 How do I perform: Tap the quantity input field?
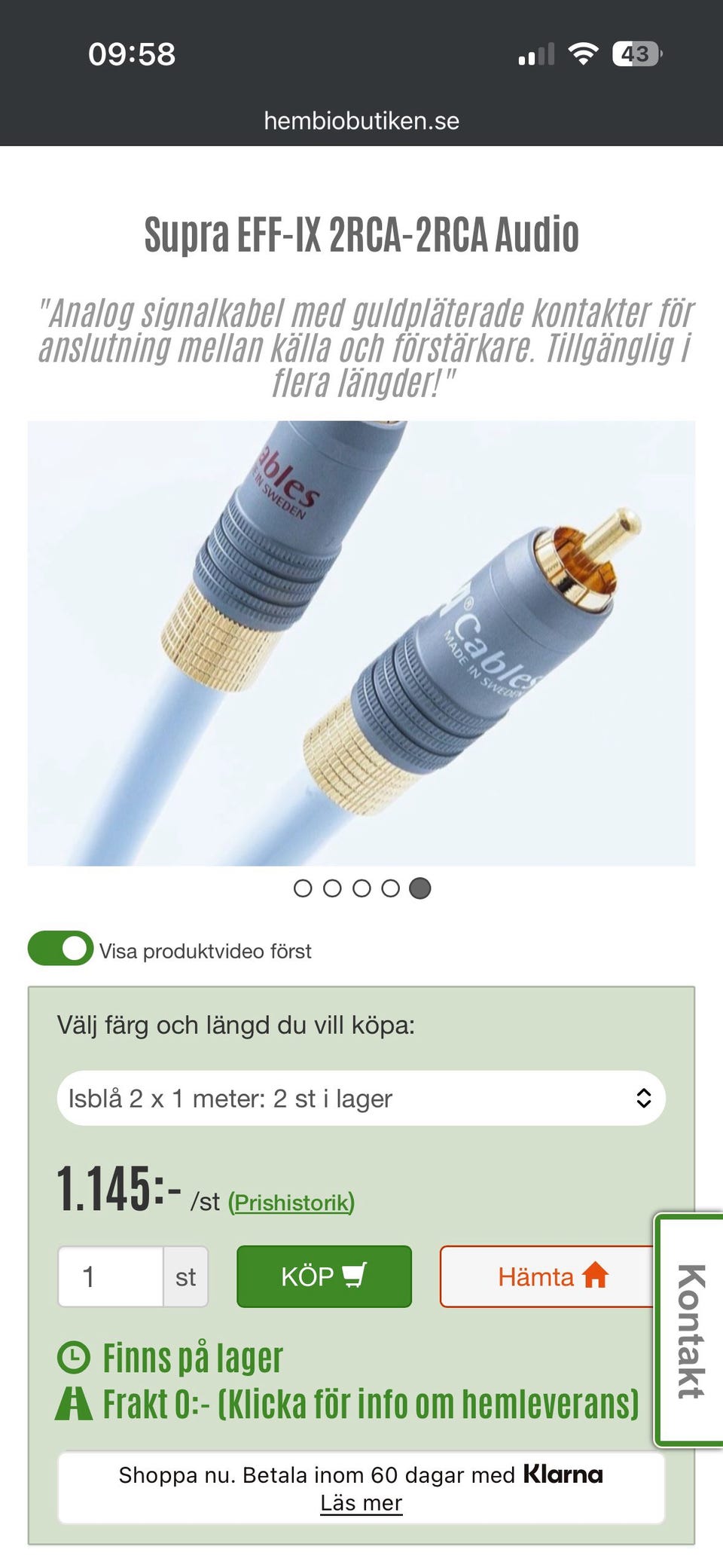pos(111,1276)
